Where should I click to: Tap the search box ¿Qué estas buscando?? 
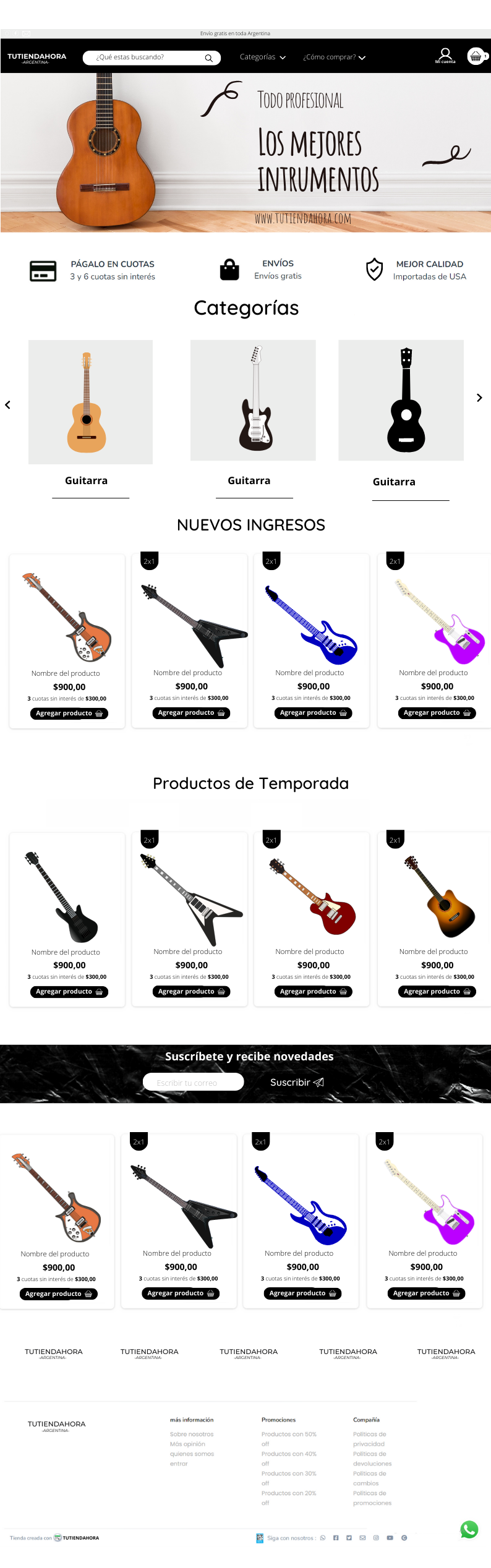click(x=145, y=58)
